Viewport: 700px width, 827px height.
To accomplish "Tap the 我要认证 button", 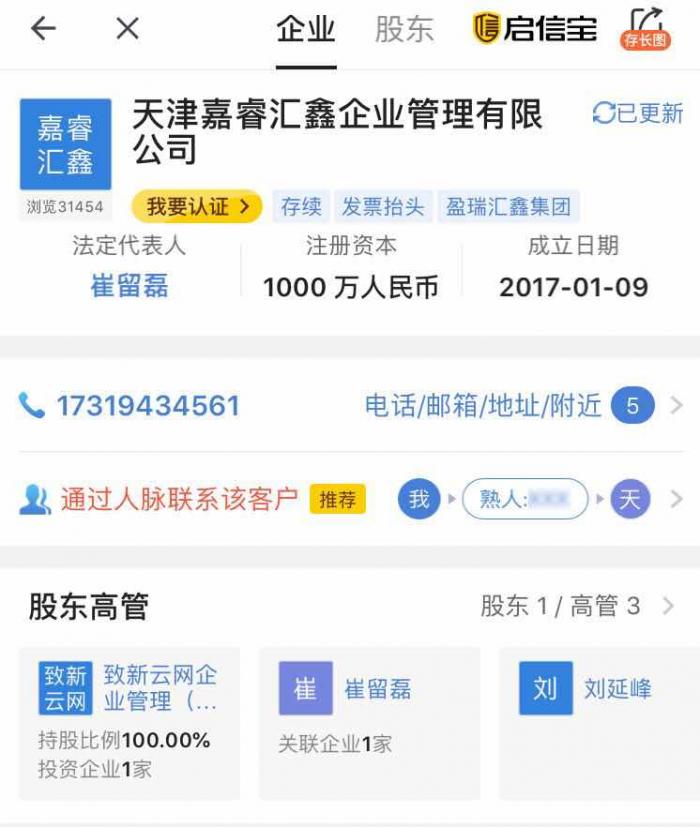I will coord(197,207).
